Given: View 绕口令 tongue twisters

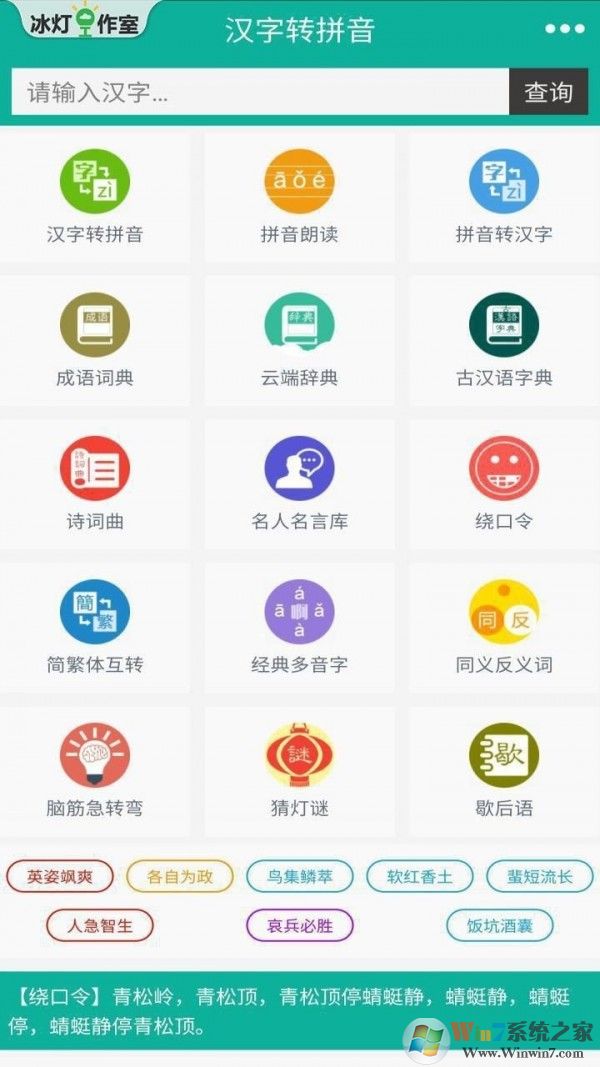Looking at the screenshot, I should [504, 484].
